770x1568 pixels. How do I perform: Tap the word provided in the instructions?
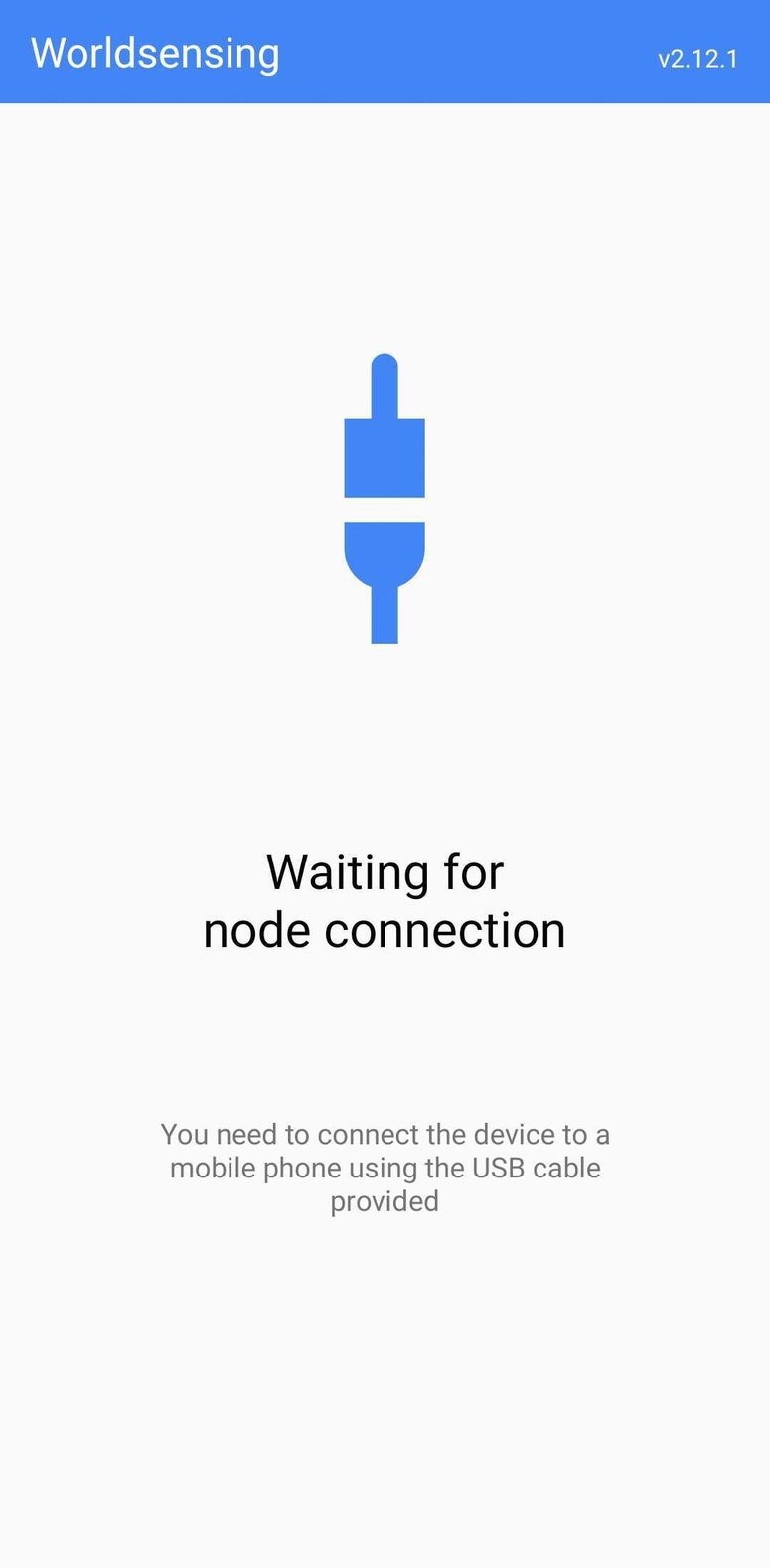tap(385, 1200)
